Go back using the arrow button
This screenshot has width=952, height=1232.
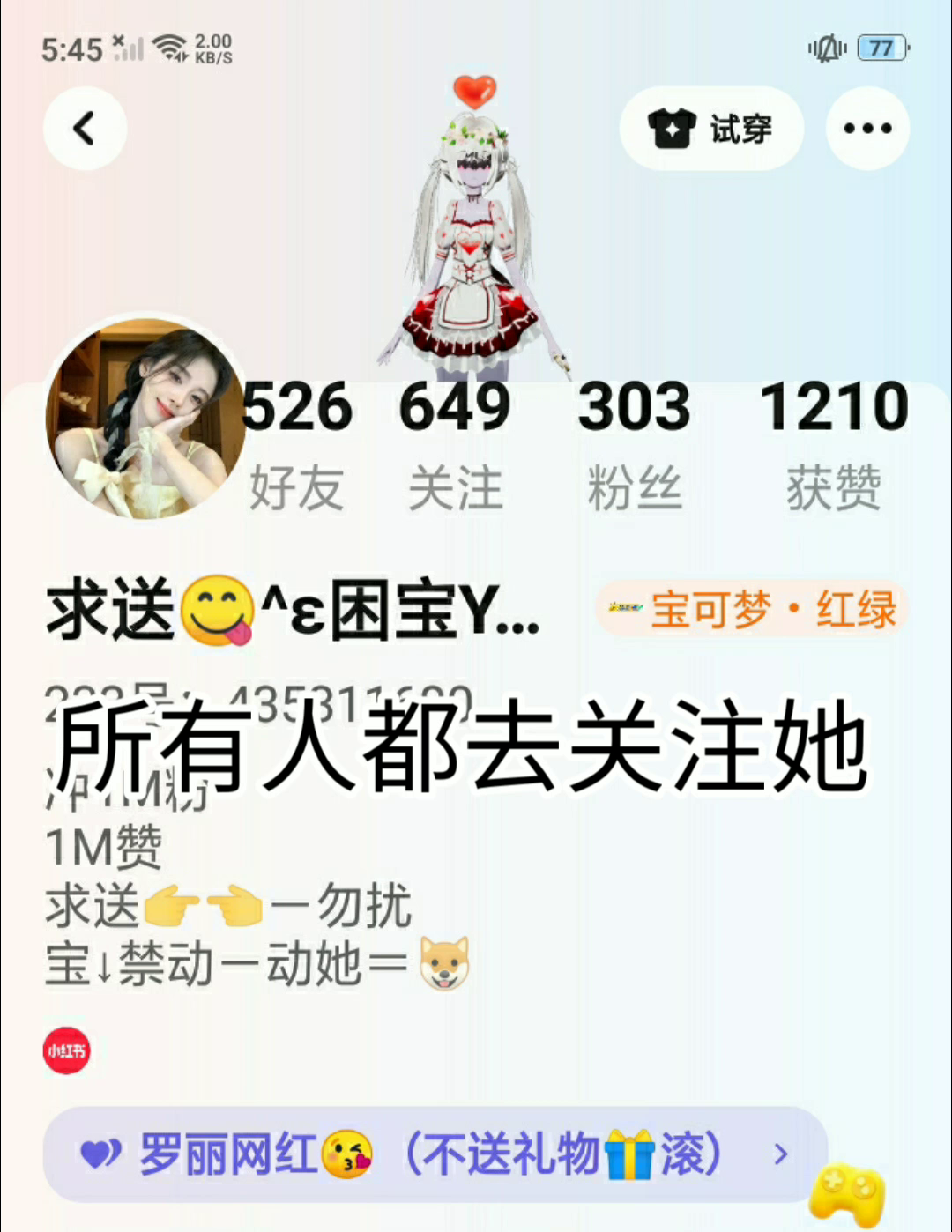click(x=85, y=129)
